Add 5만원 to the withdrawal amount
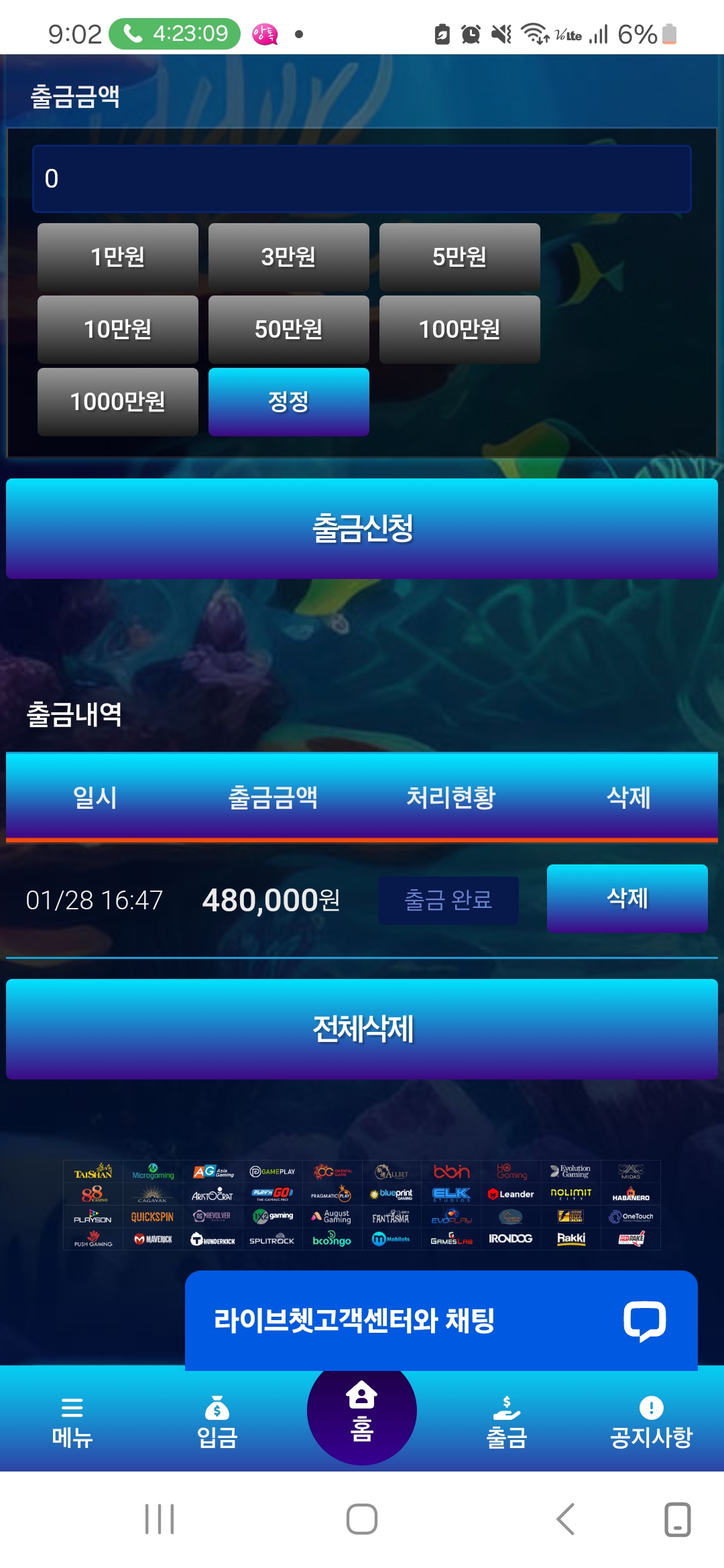The height and width of the screenshot is (1568, 724). click(x=460, y=257)
